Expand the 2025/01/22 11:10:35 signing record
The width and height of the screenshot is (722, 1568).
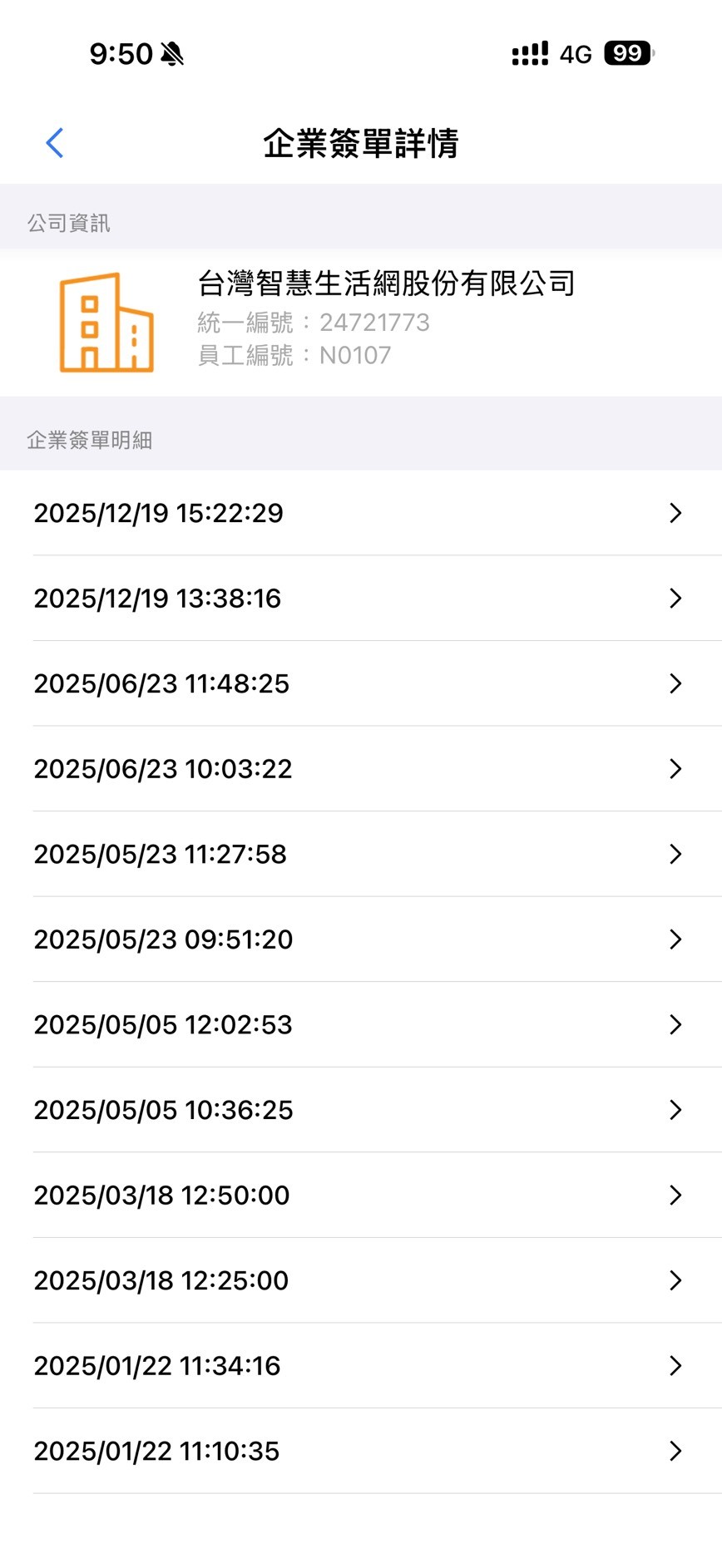point(361,1451)
